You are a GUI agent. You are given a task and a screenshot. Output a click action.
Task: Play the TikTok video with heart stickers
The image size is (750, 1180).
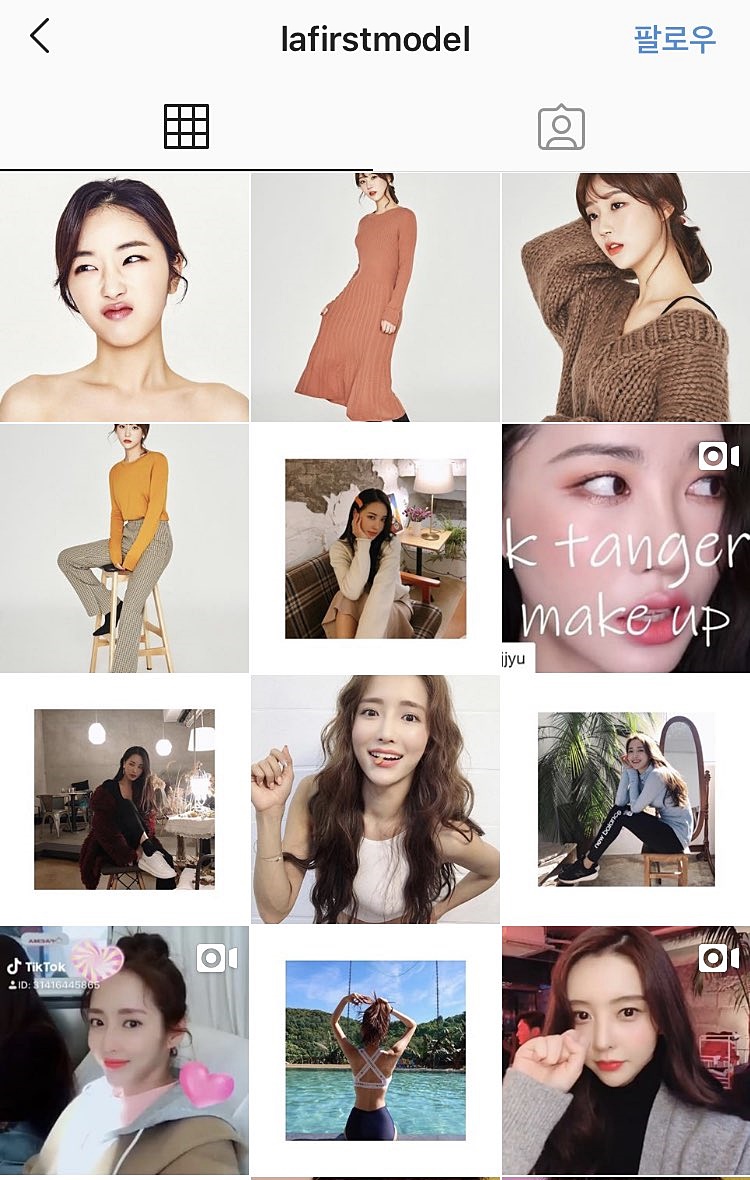click(x=124, y=1050)
